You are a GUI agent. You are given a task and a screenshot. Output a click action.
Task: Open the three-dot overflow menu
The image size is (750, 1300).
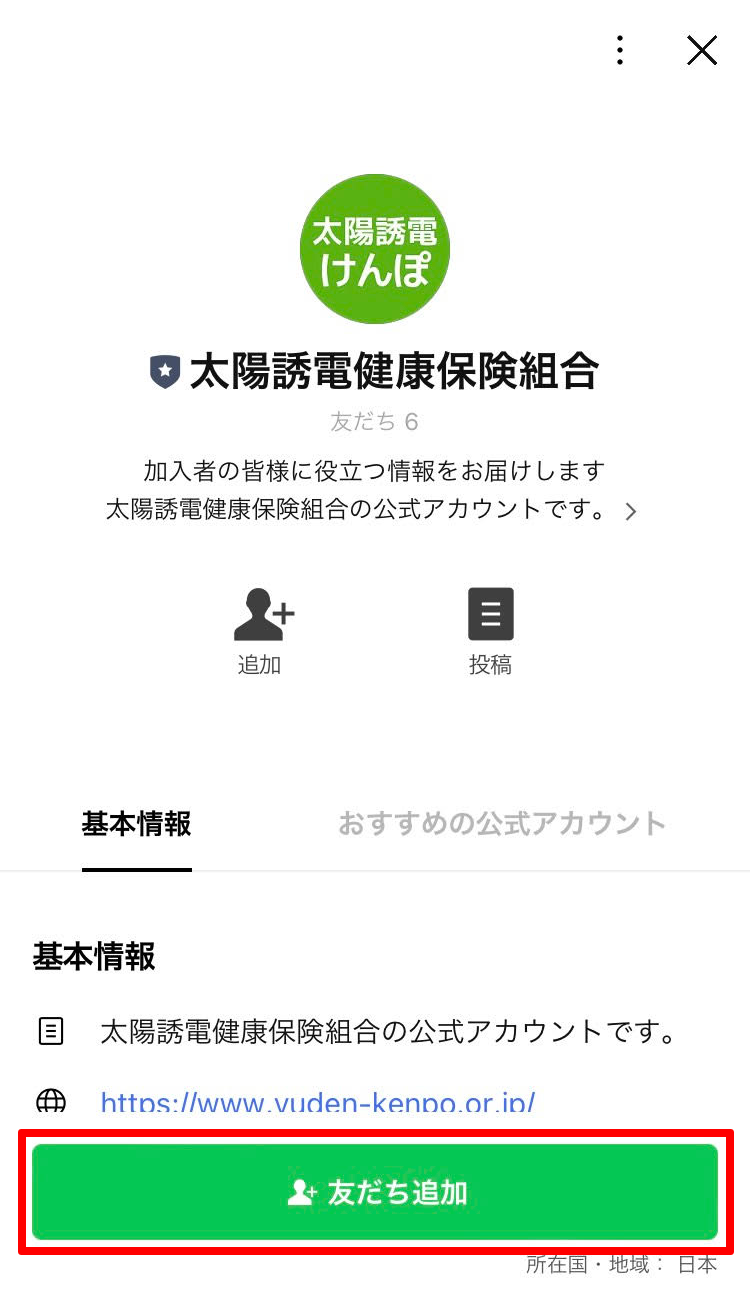click(x=620, y=50)
